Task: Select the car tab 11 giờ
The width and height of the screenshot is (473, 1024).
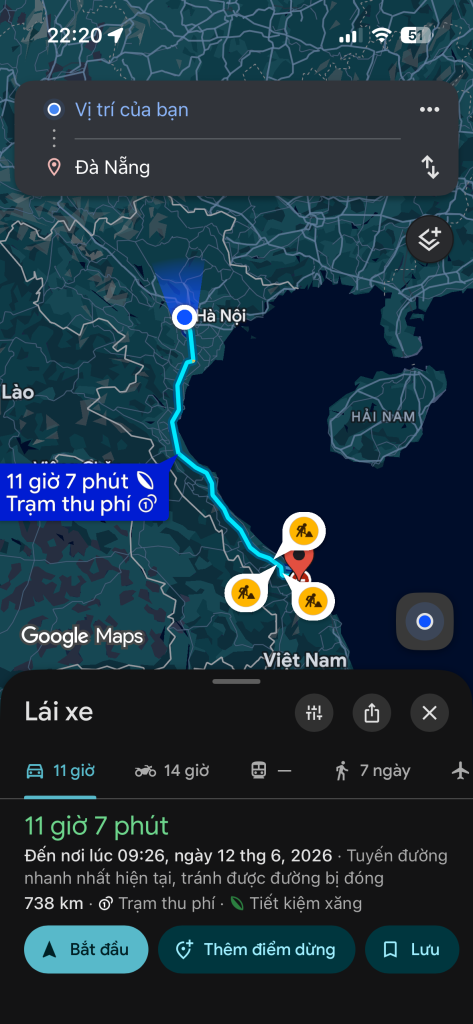Action: click(60, 771)
